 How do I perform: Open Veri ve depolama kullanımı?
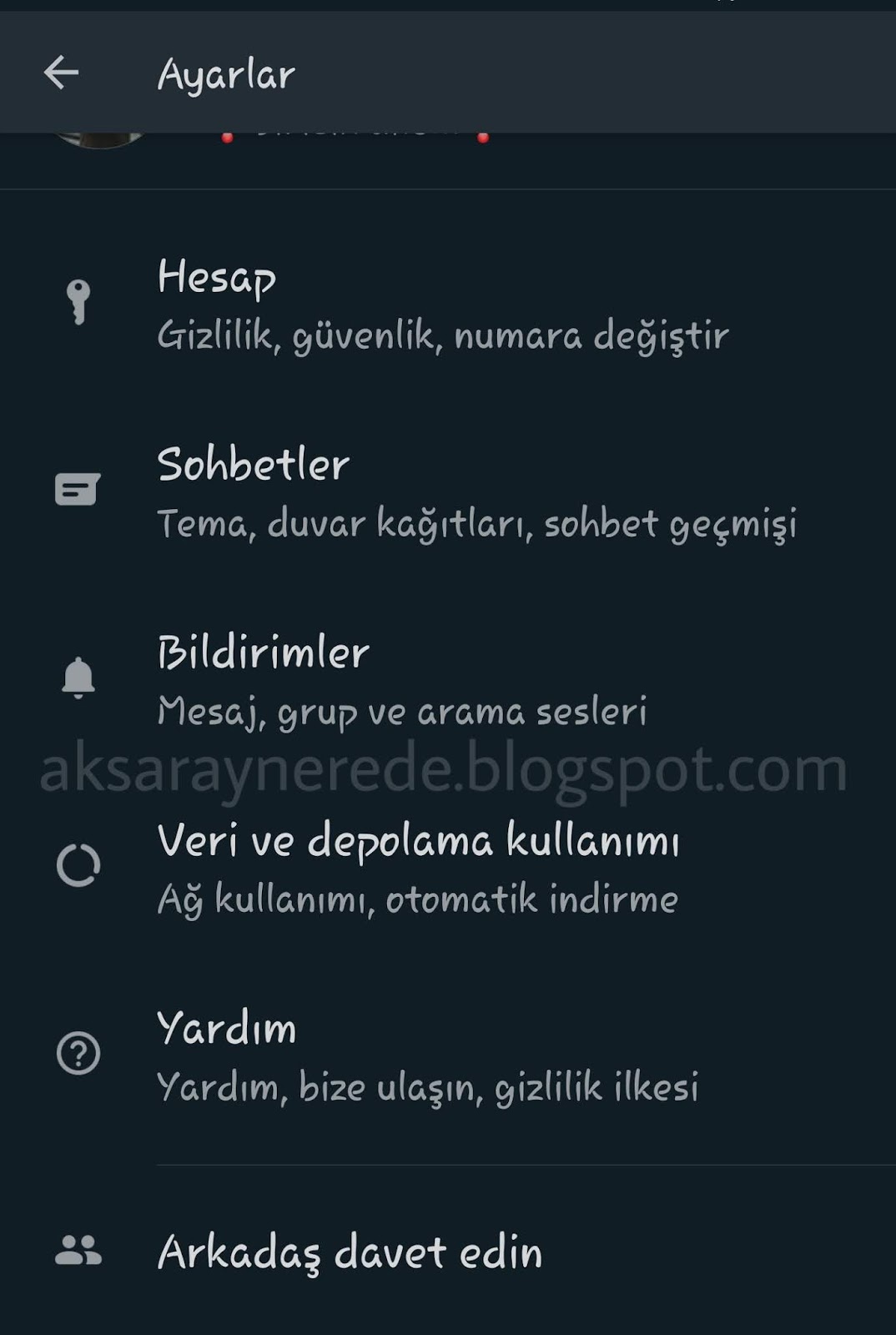(x=417, y=868)
